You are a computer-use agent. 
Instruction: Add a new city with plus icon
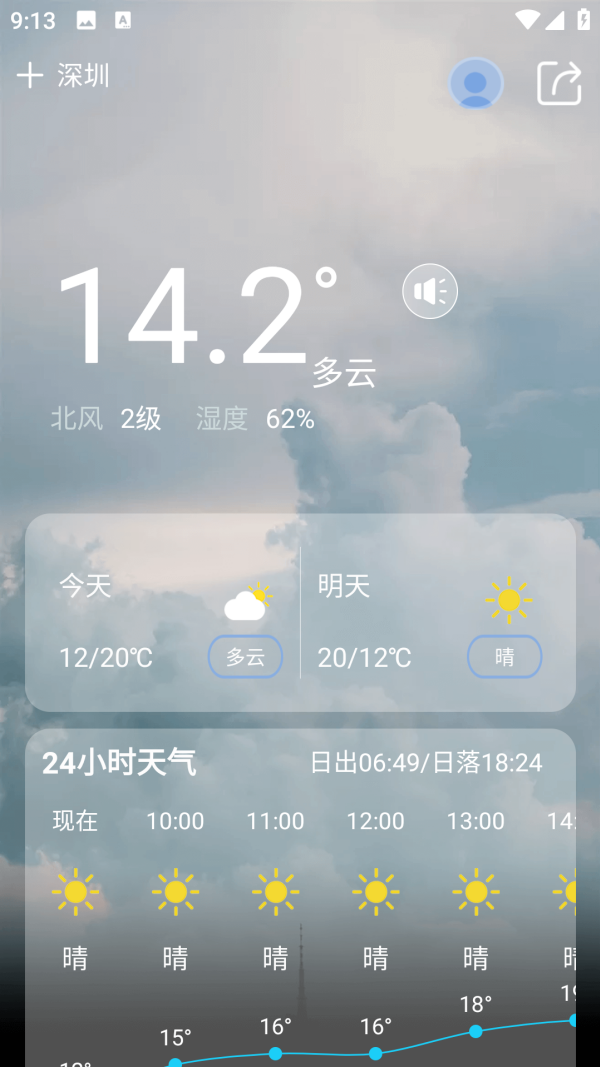coord(30,76)
